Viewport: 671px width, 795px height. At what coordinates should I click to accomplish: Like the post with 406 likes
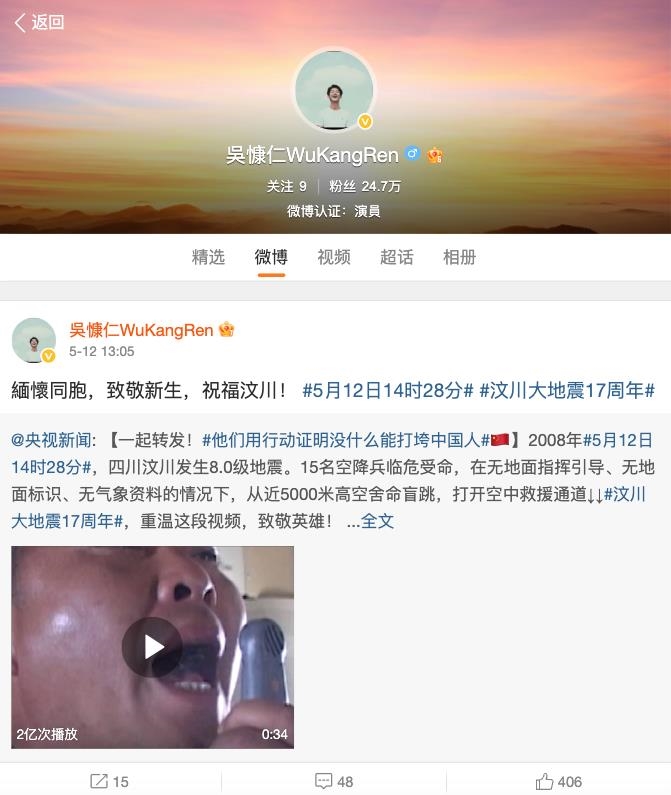(x=559, y=781)
